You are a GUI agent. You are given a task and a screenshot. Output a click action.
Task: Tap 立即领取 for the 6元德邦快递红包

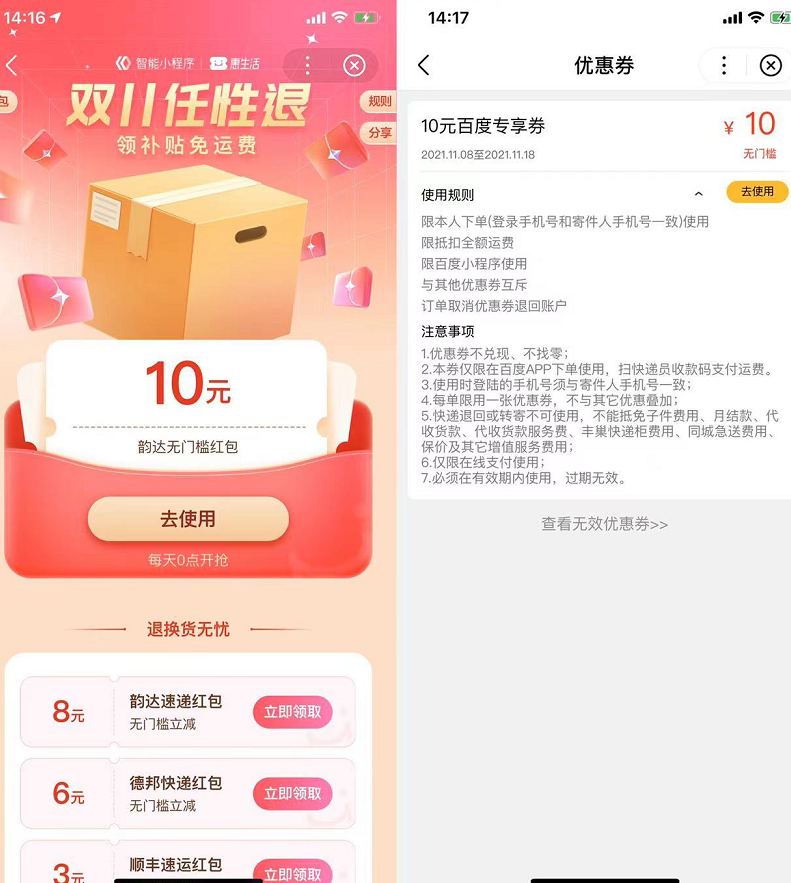(291, 794)
